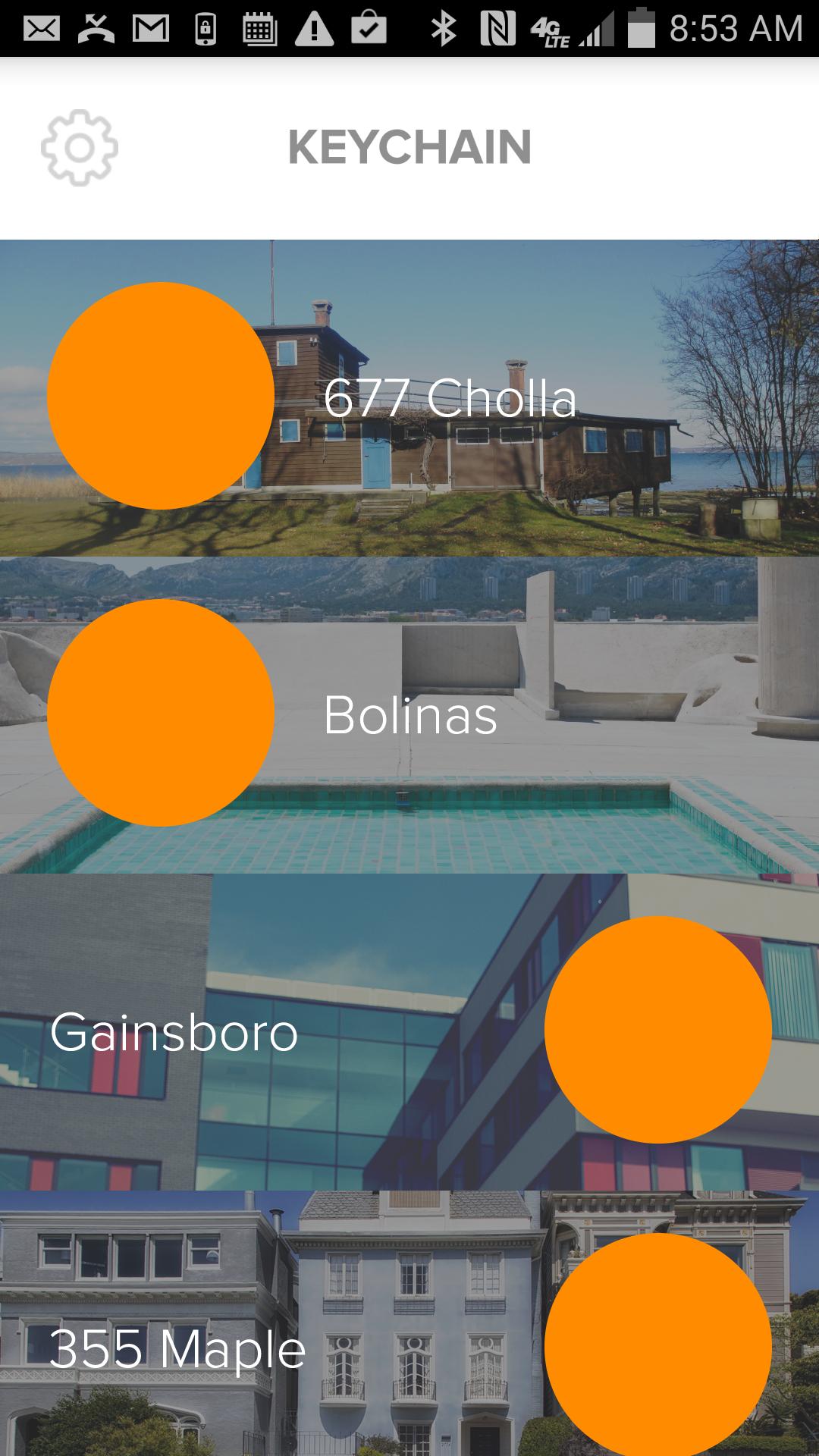Tap the orange circle for Gainsboro
The height and width of the screenshot is (1456, 819).
(x=658, y=1030)
